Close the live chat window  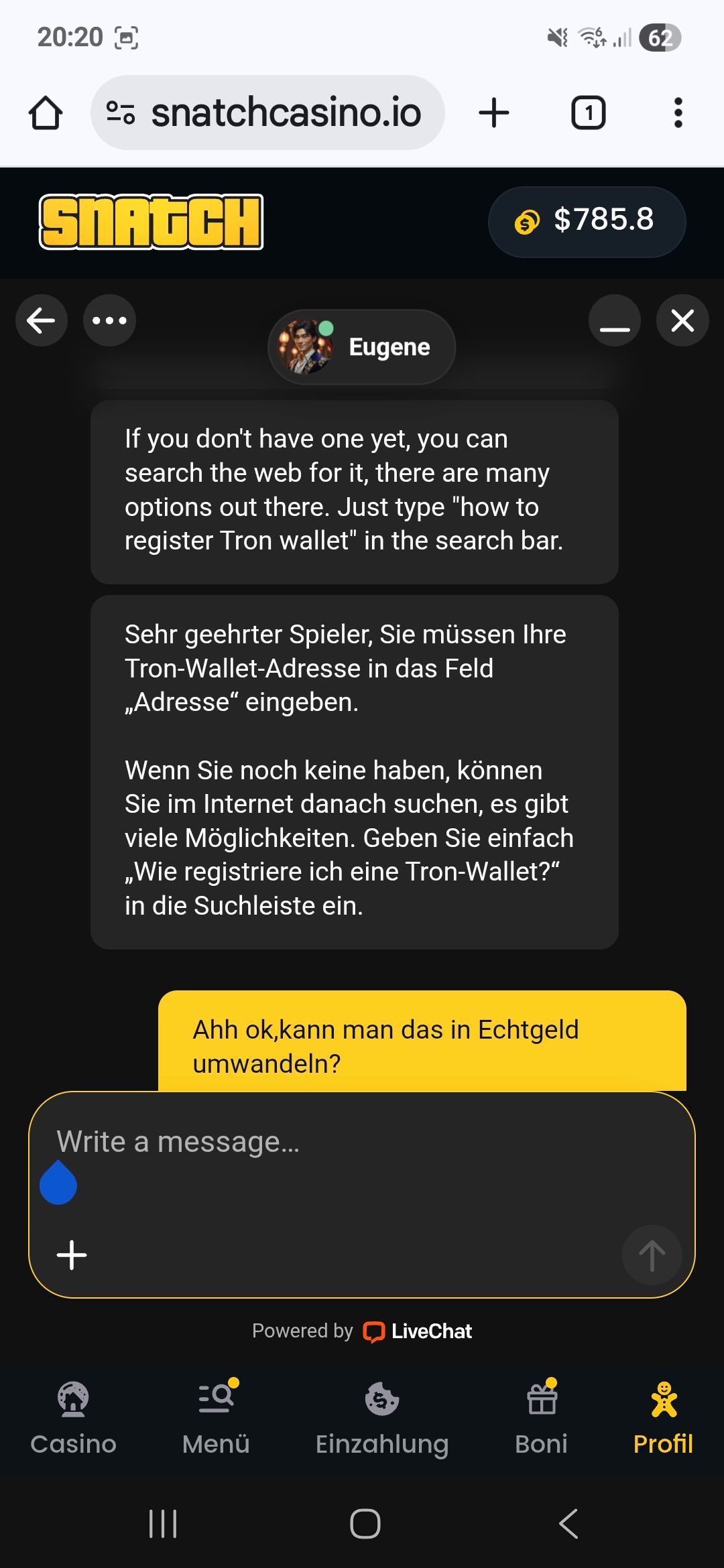tap(682, 320)
